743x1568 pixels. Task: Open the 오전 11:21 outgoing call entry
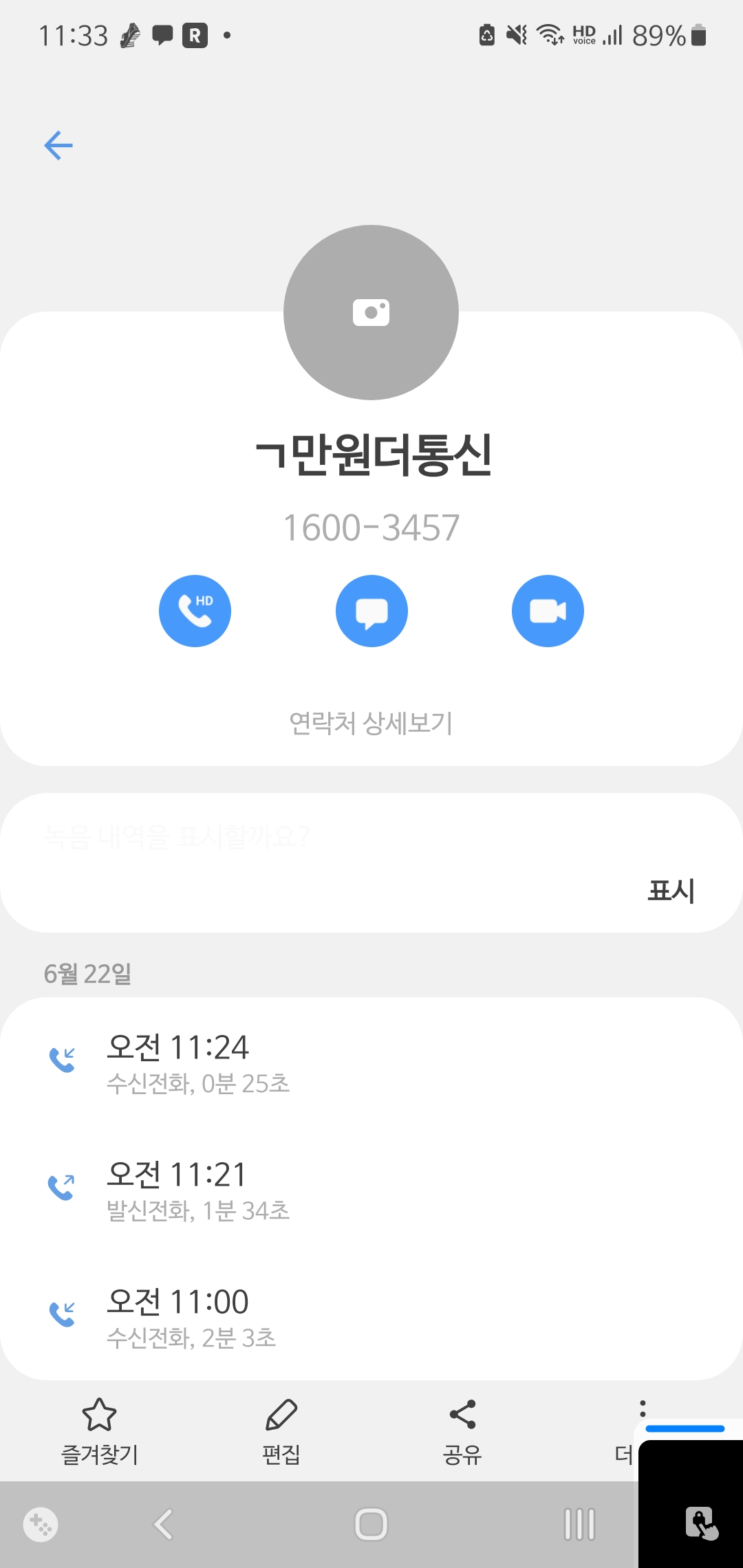pos(371,1189)
